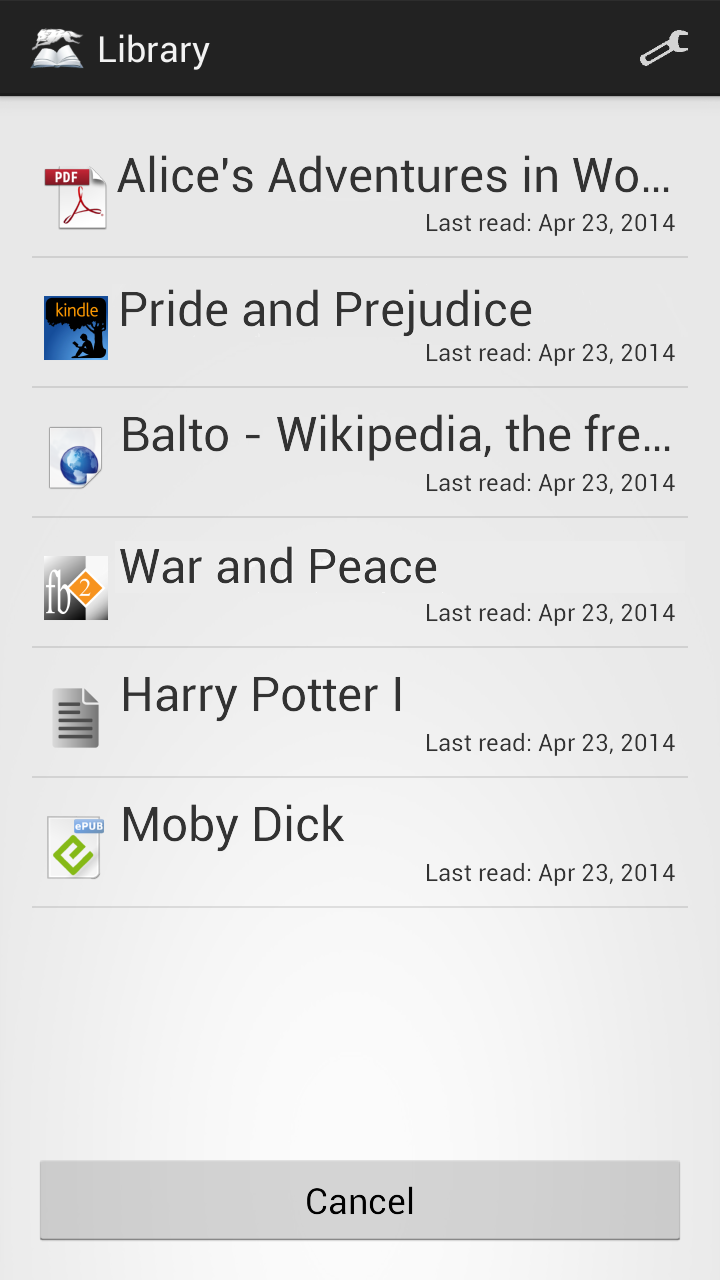720x1280 pixels.
Task: Click the text document icon beside Harry Potter I
Action: tap(75, 717)
